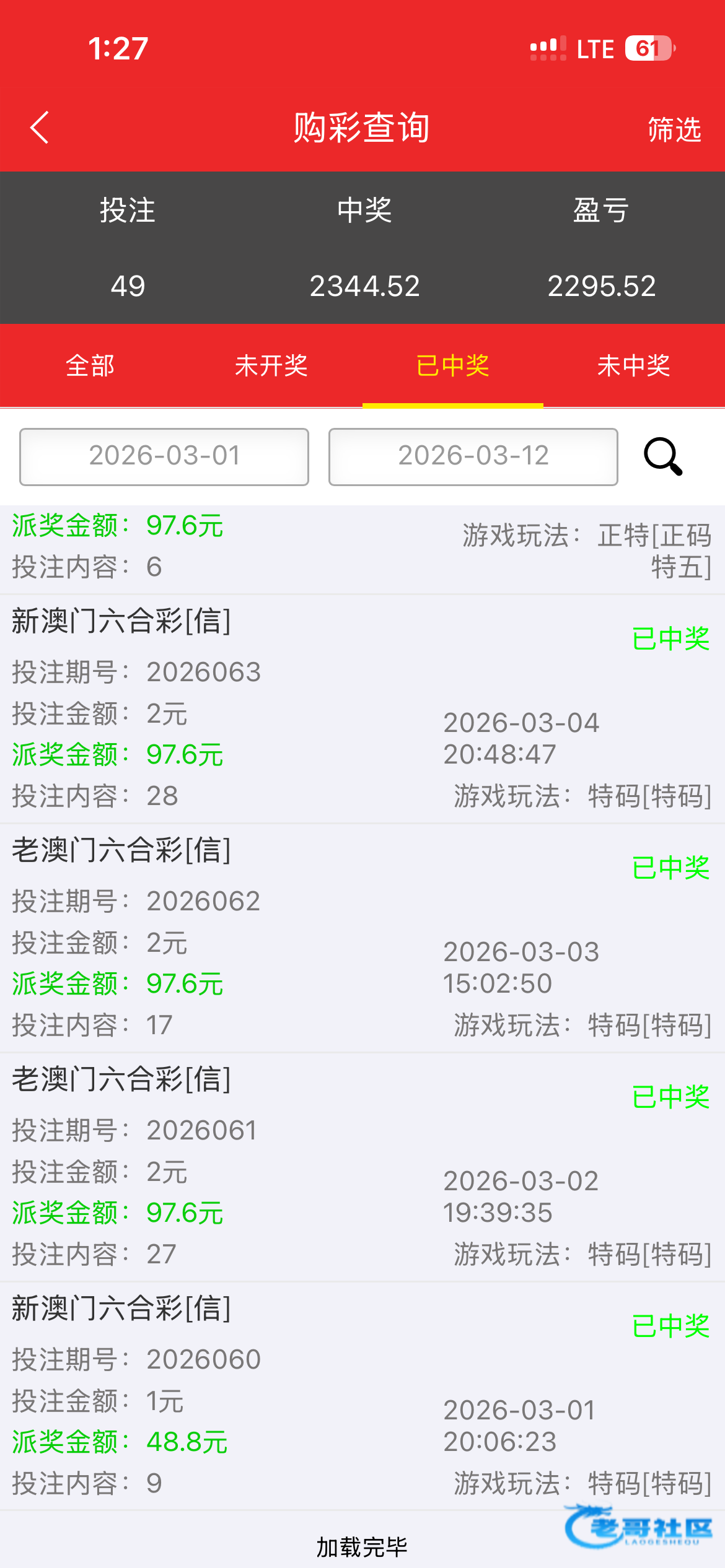Tap the search magnifier icon
Screen dimensions: 725x1568
(x=663, y=456)
